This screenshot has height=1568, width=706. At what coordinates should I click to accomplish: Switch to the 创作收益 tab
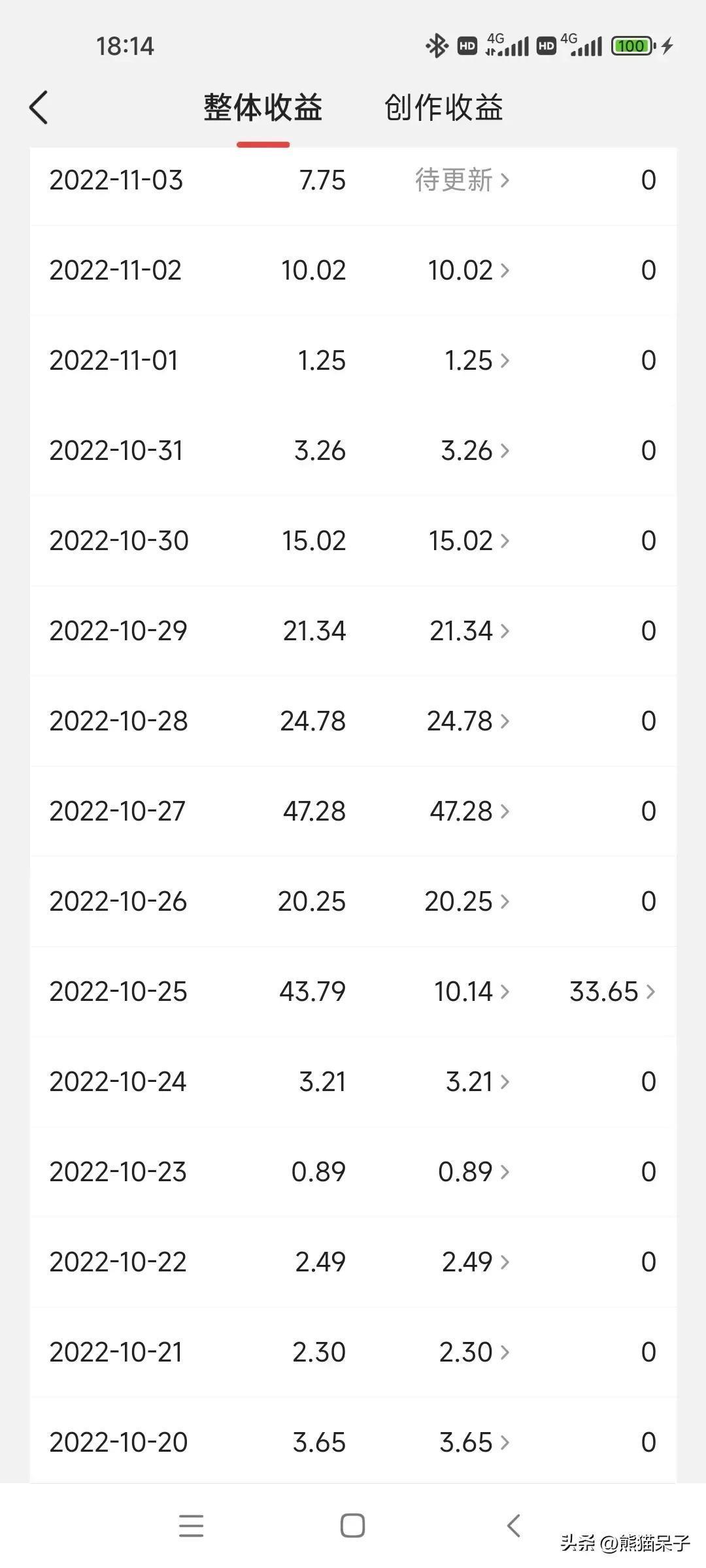click(x=443, y=108)
